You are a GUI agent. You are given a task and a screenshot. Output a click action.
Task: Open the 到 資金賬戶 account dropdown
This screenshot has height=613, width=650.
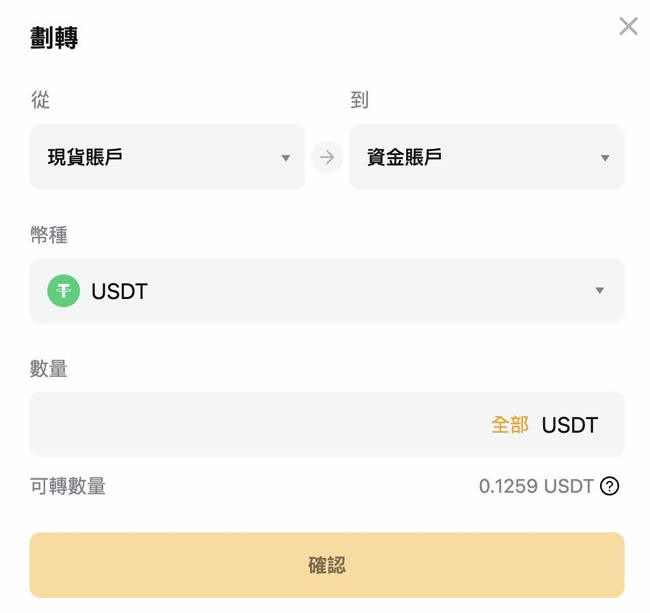click(x=486, y=157)
